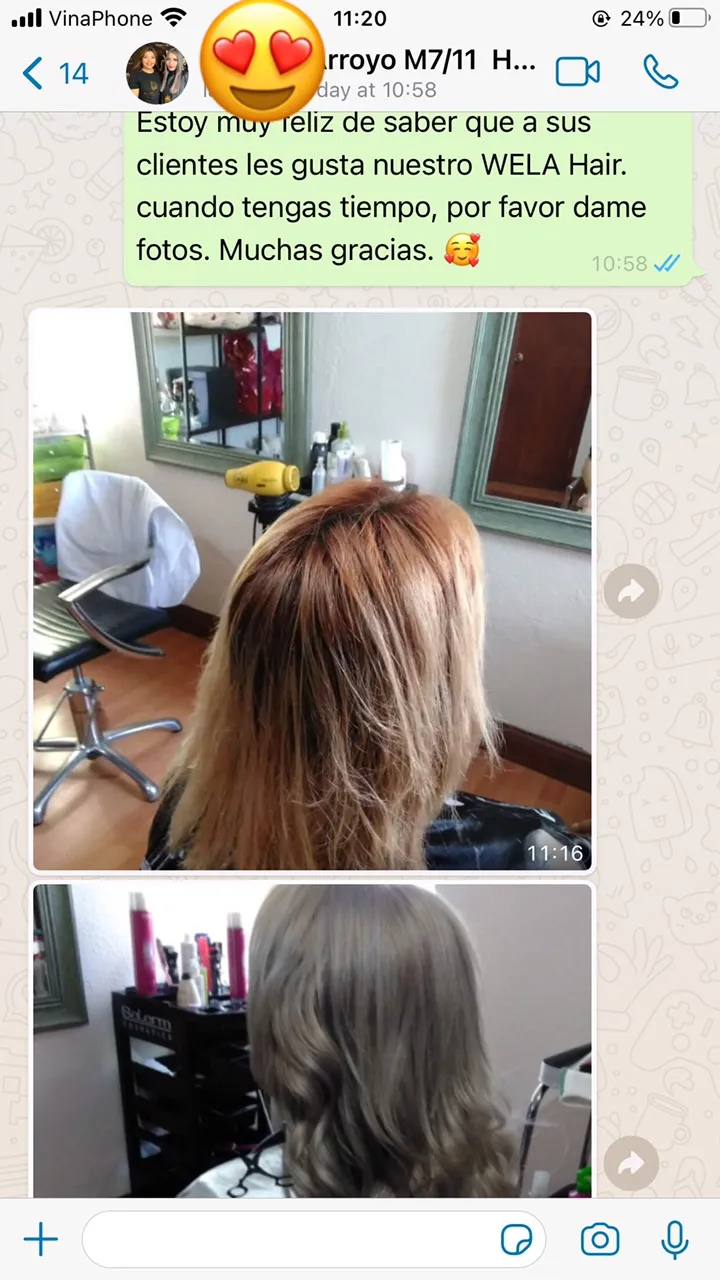
Task: Forward the gray wavy hair photo
Action: coord(632,1163)
